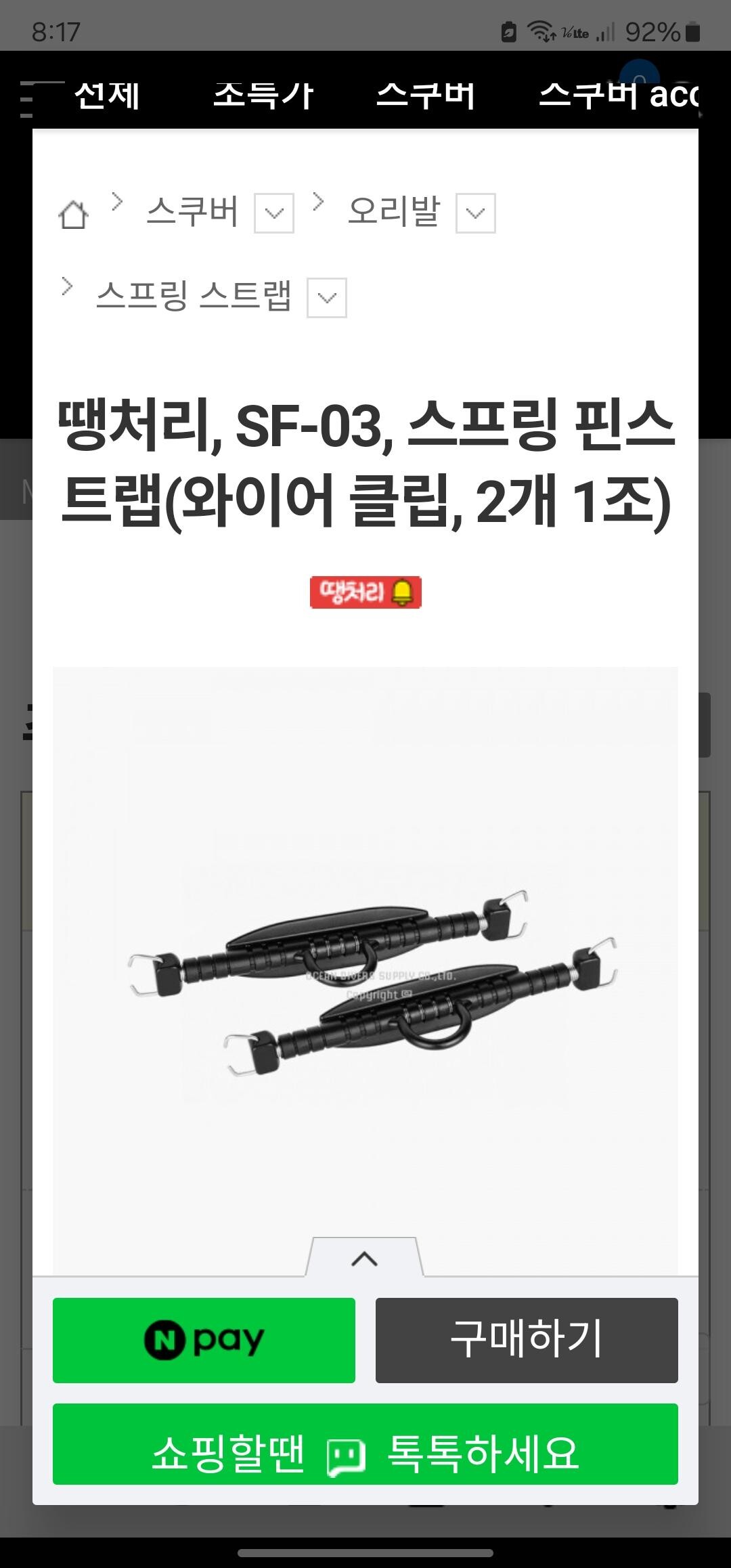This screenshot has height=1568, width=731.
Task: Switch to the 스쿠버 acc top tab
Action: pos(617,95)
